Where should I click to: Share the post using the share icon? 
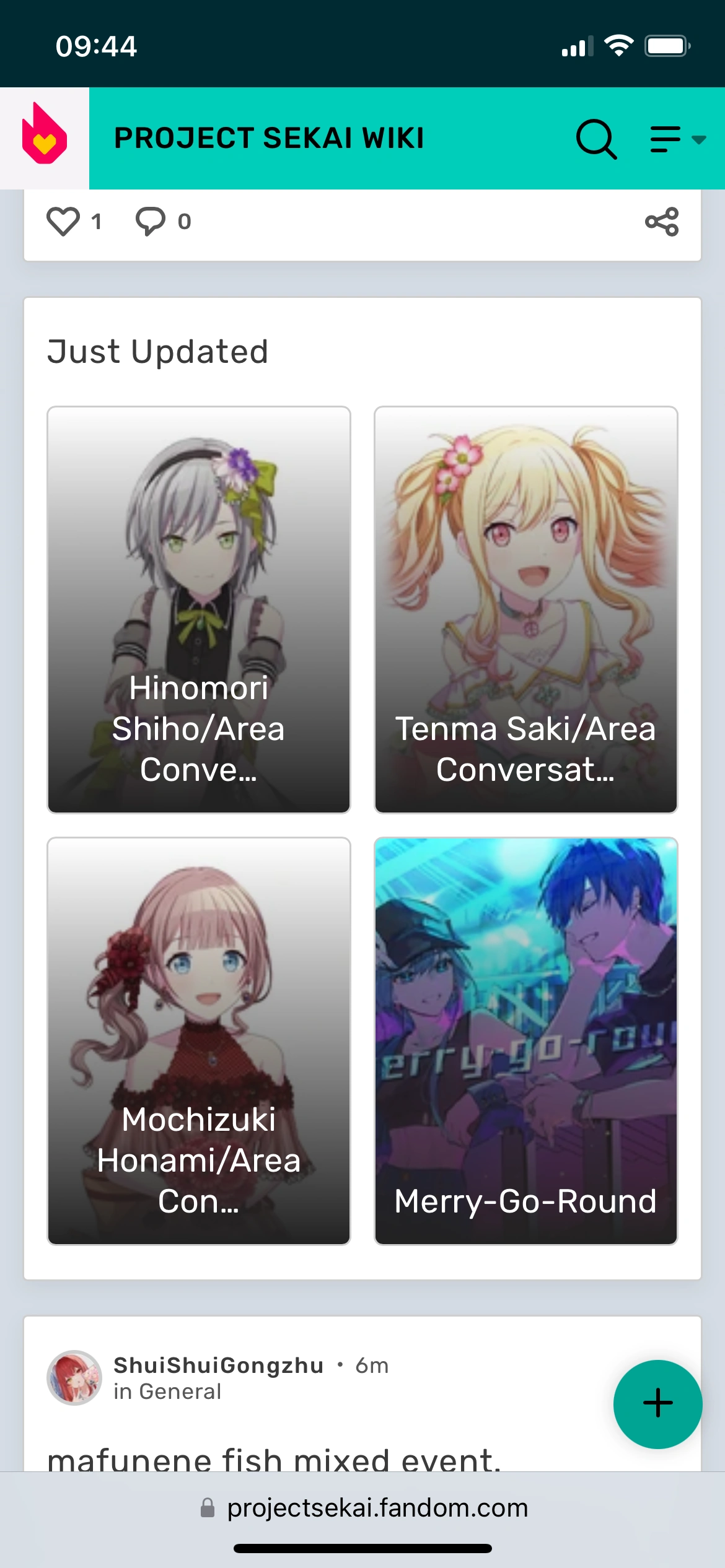[661, 221]
